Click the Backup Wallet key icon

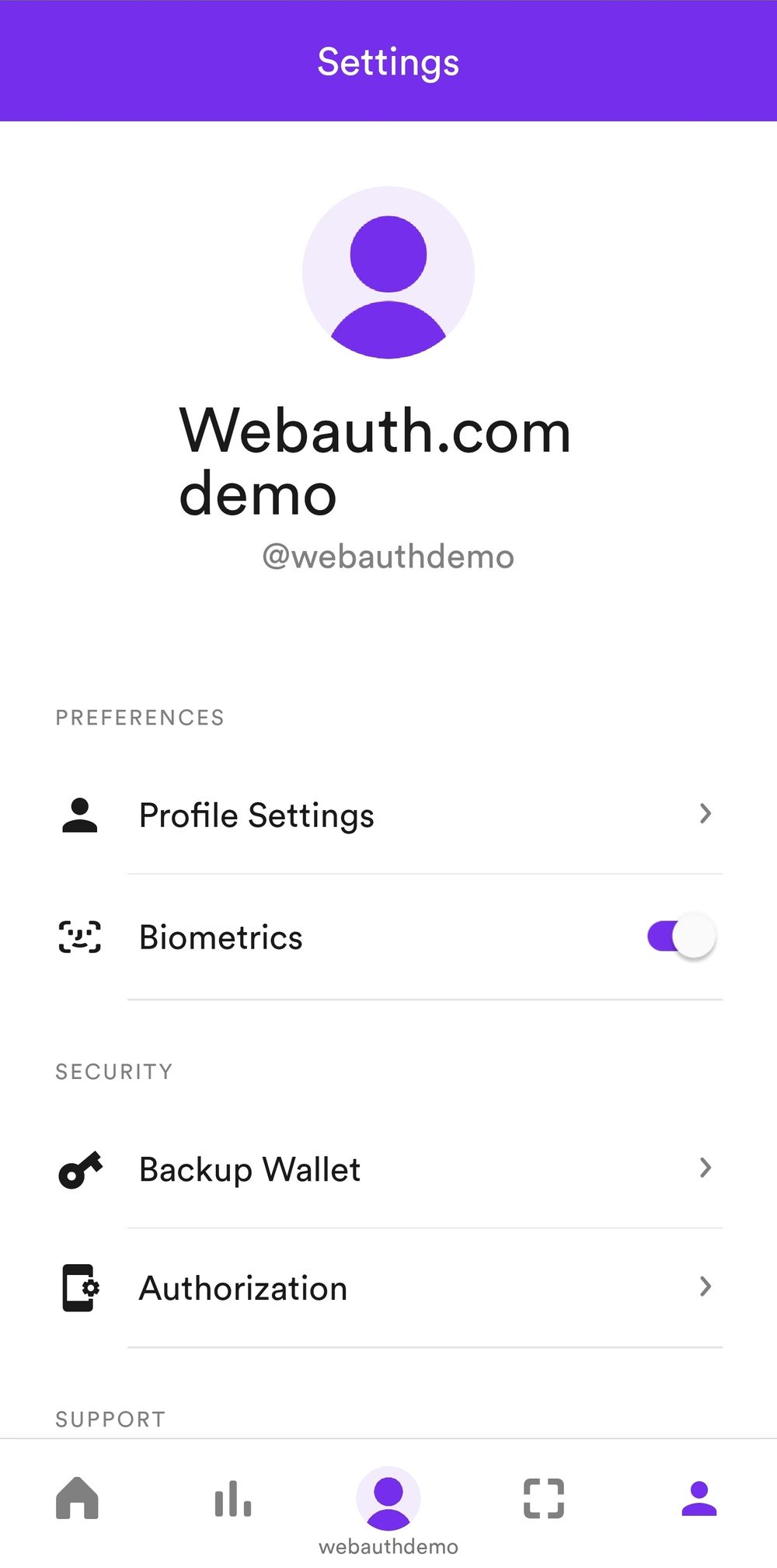(80, 1168)
